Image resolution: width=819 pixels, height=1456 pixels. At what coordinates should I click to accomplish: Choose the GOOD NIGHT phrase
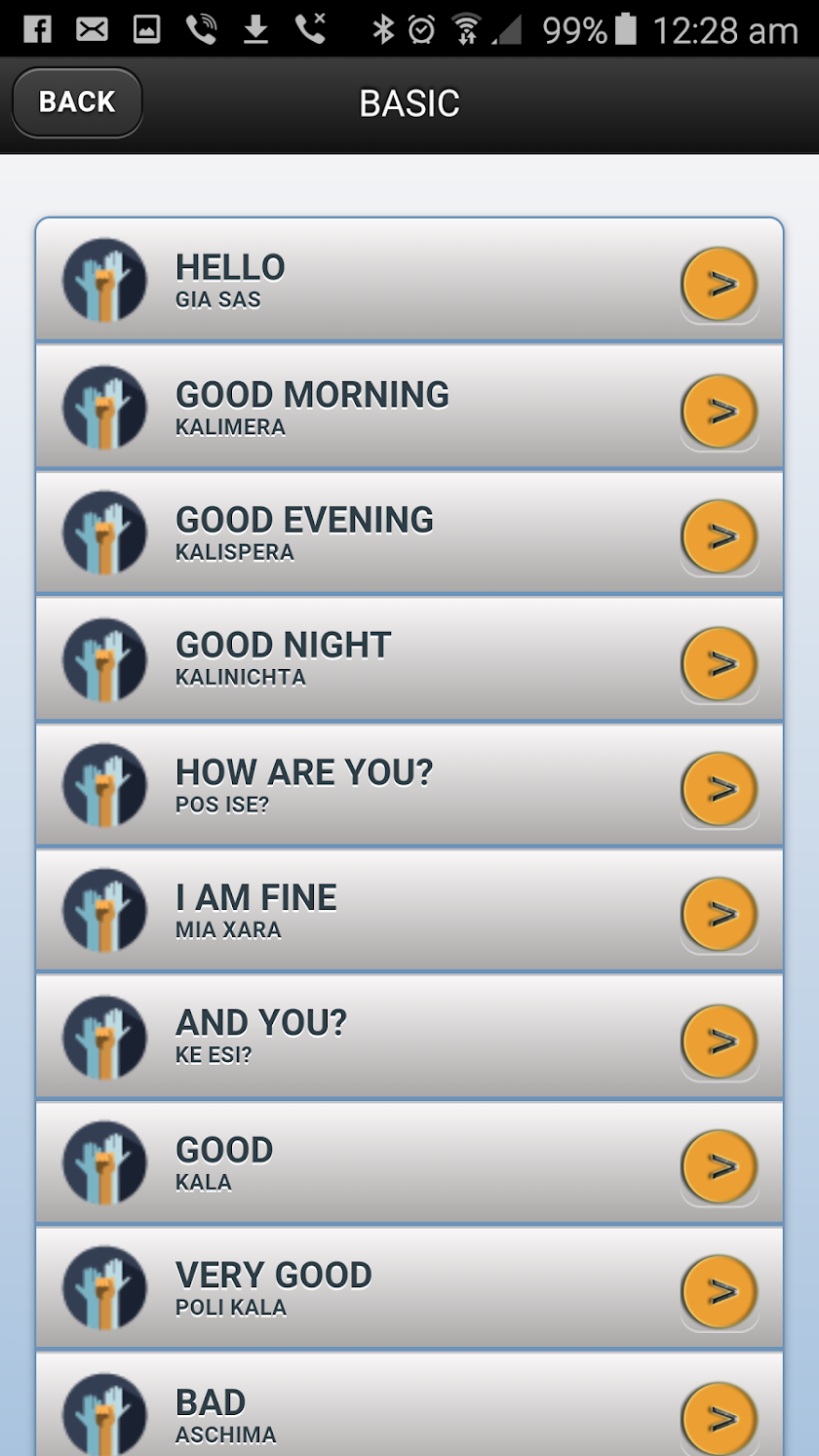coord(409,658)
